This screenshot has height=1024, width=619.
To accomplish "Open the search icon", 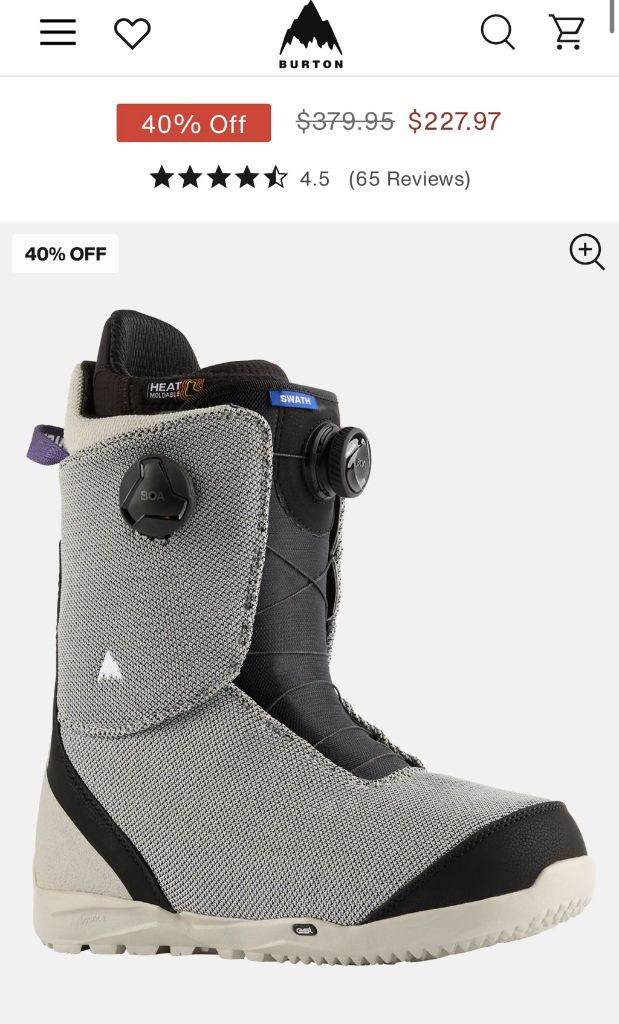I will tap(498, 32).
